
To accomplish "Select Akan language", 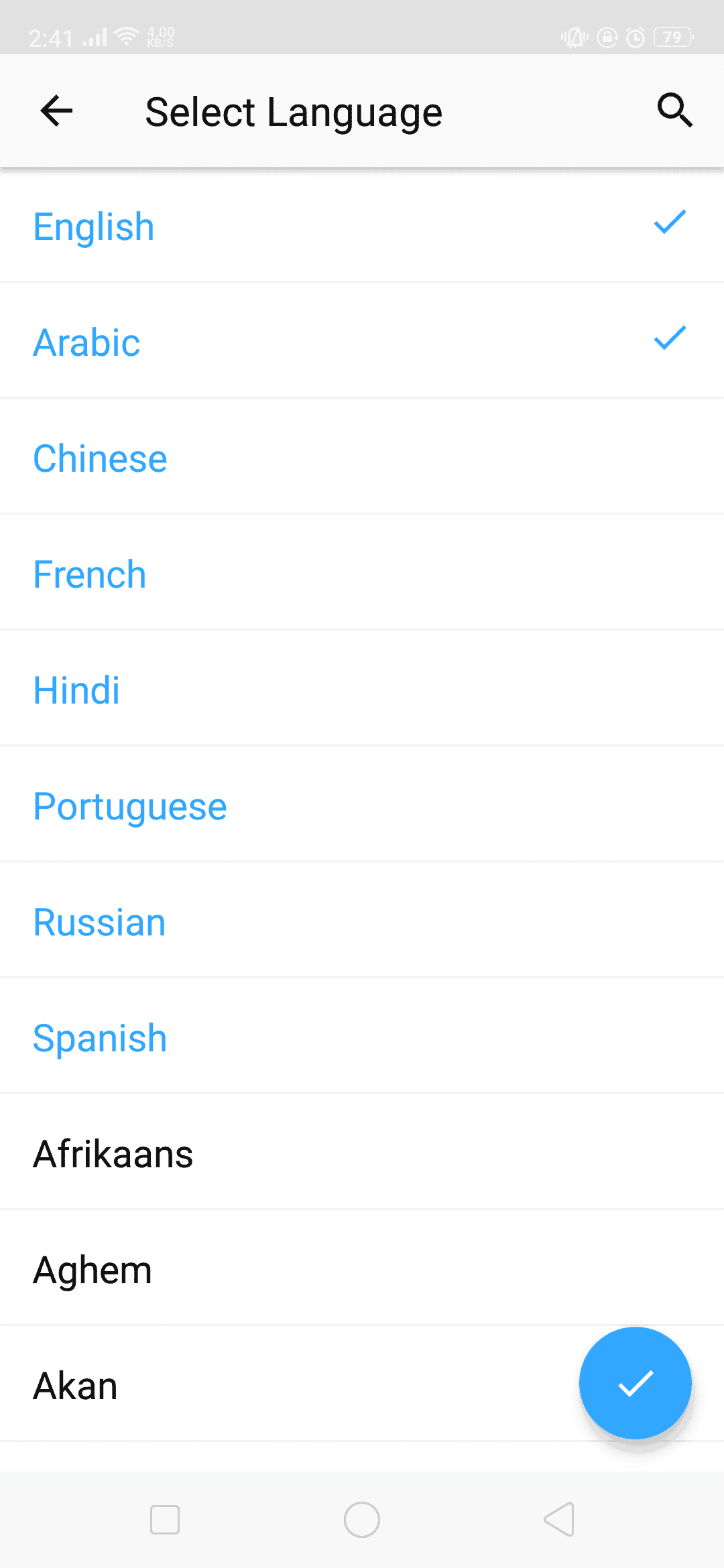I will [268, 1386].
